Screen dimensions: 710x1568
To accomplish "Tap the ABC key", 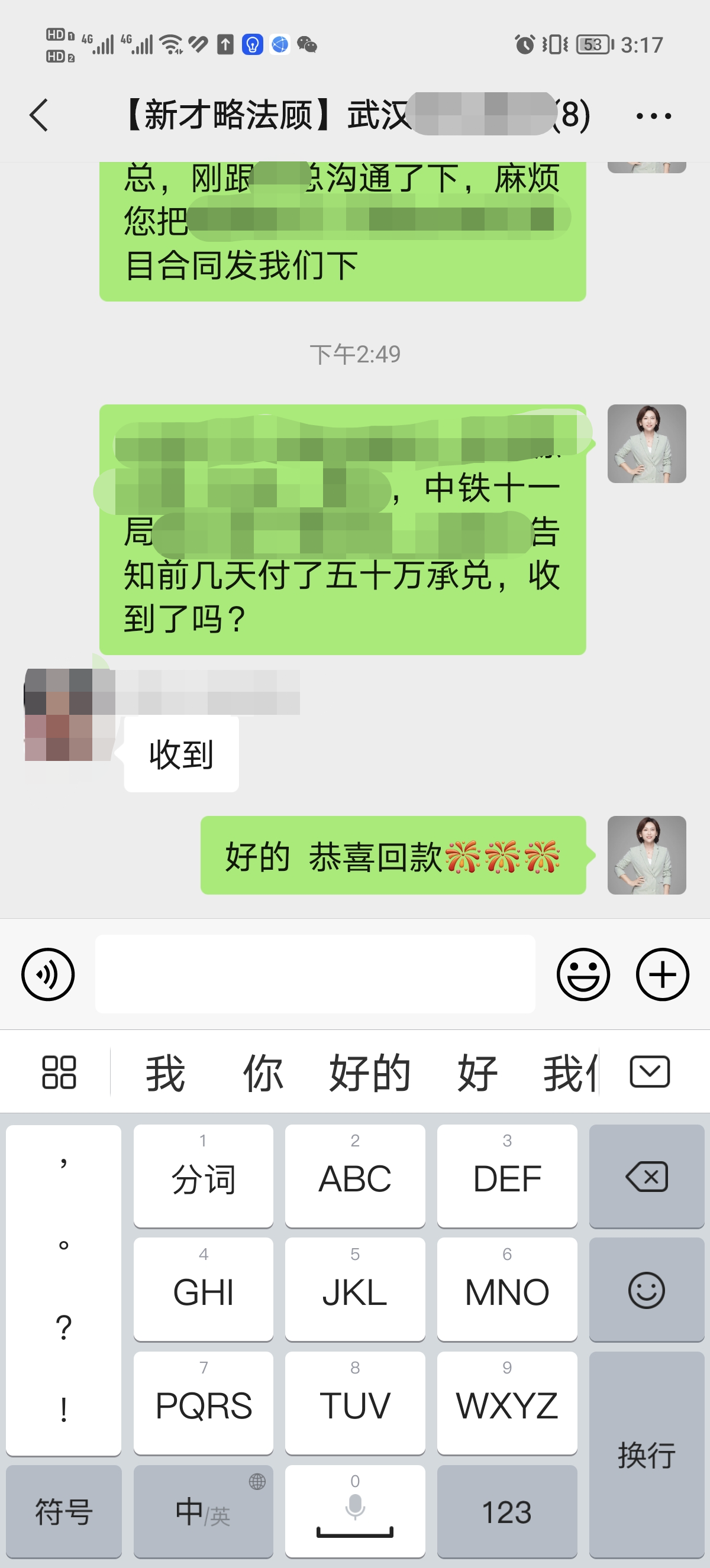I will (x=354, y=1177).
